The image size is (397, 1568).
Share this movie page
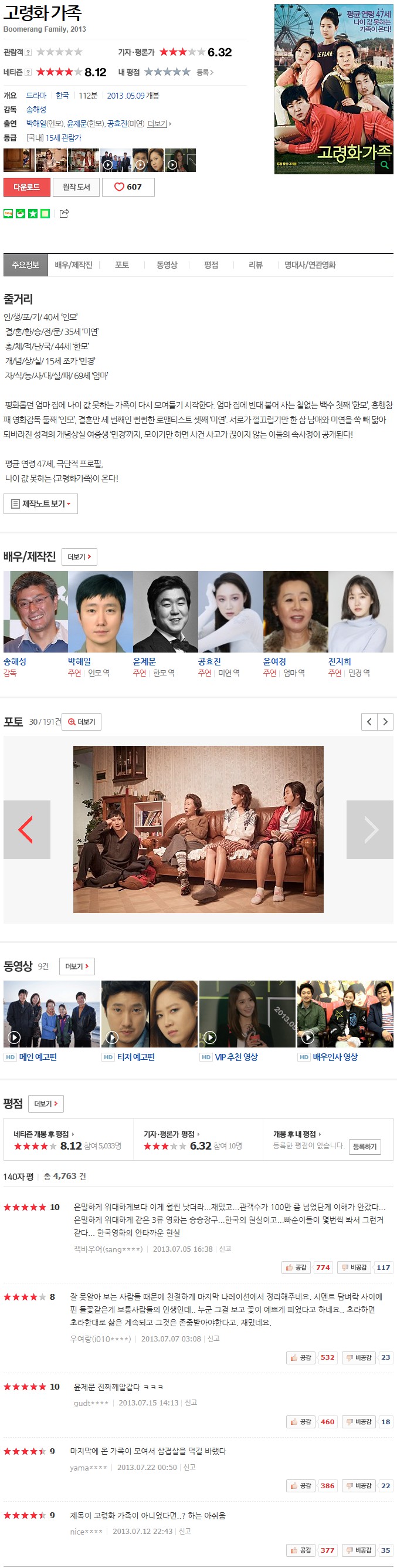pos(65,213)
